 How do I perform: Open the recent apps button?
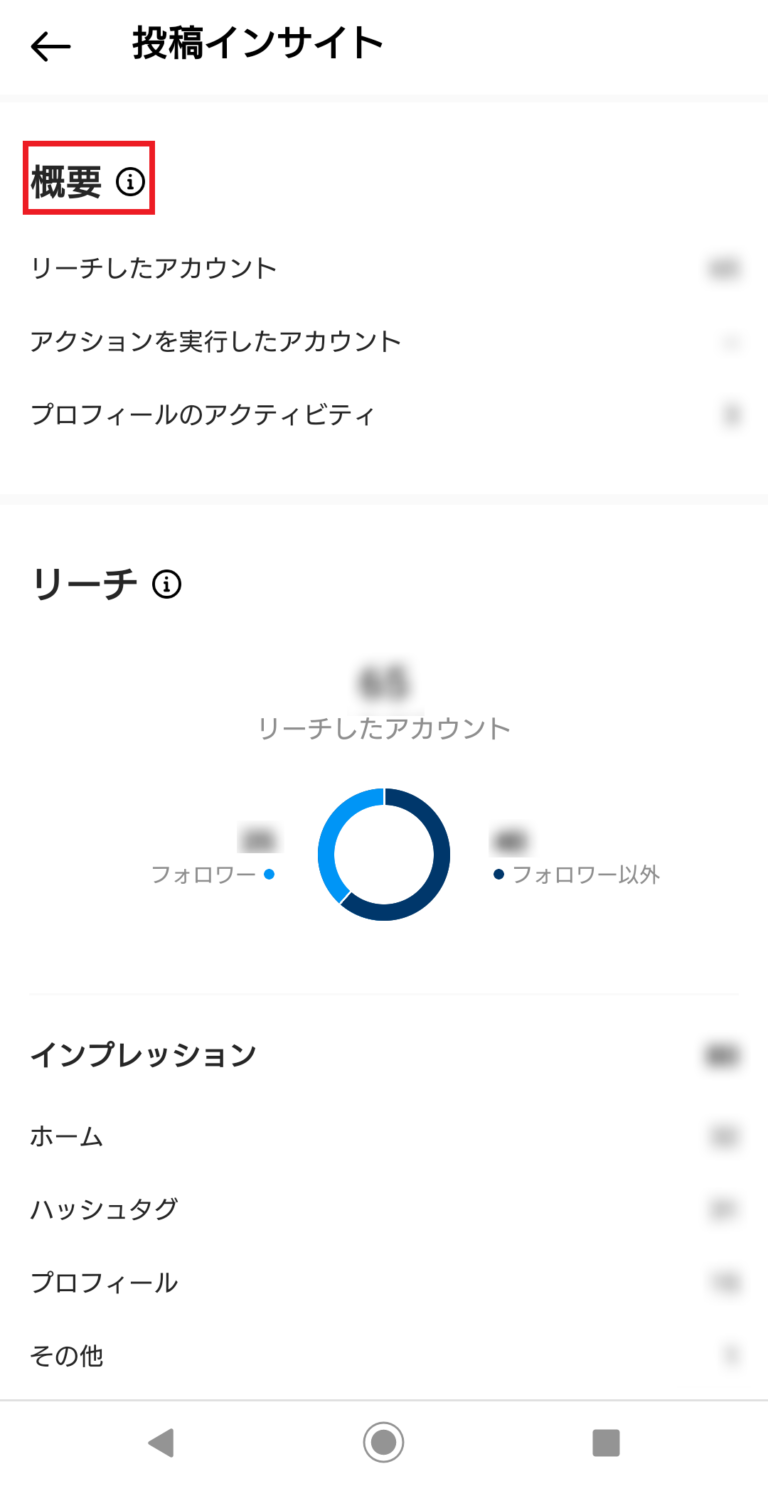point(606,1442)
